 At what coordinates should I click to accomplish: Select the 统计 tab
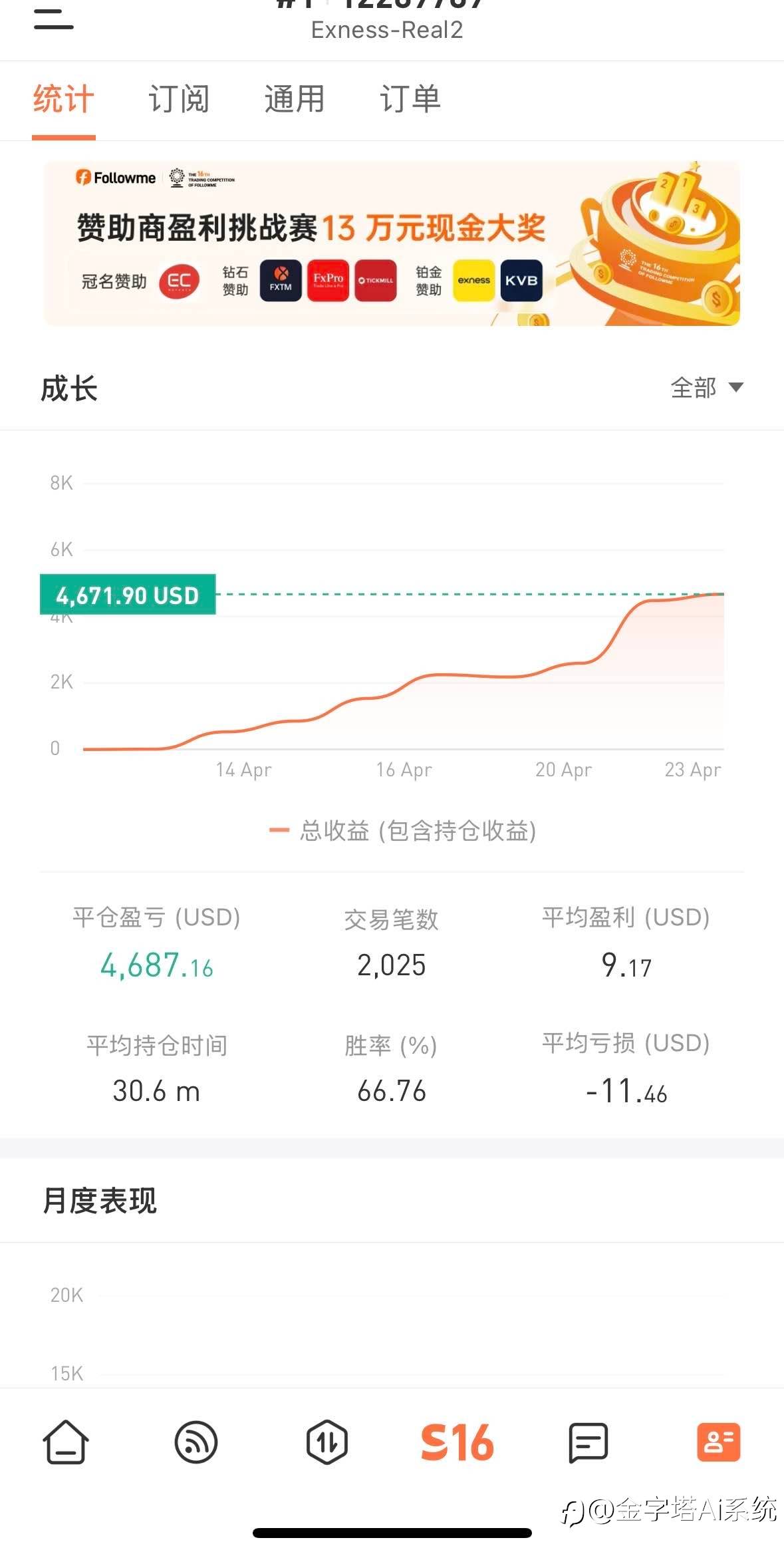tap(64, 99)
